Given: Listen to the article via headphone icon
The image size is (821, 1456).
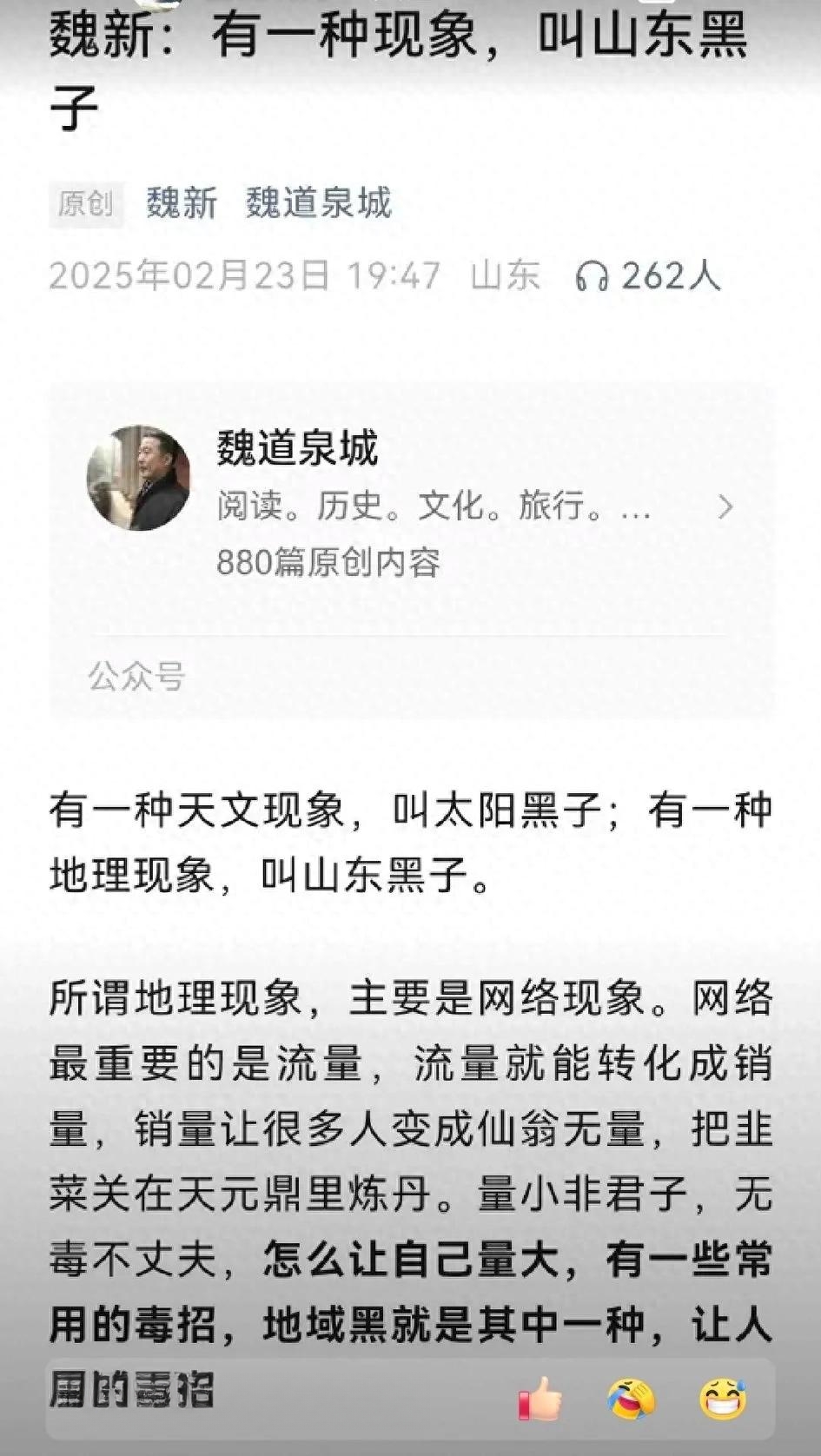Looking at the screenshot, I should (x=591, y=276).
